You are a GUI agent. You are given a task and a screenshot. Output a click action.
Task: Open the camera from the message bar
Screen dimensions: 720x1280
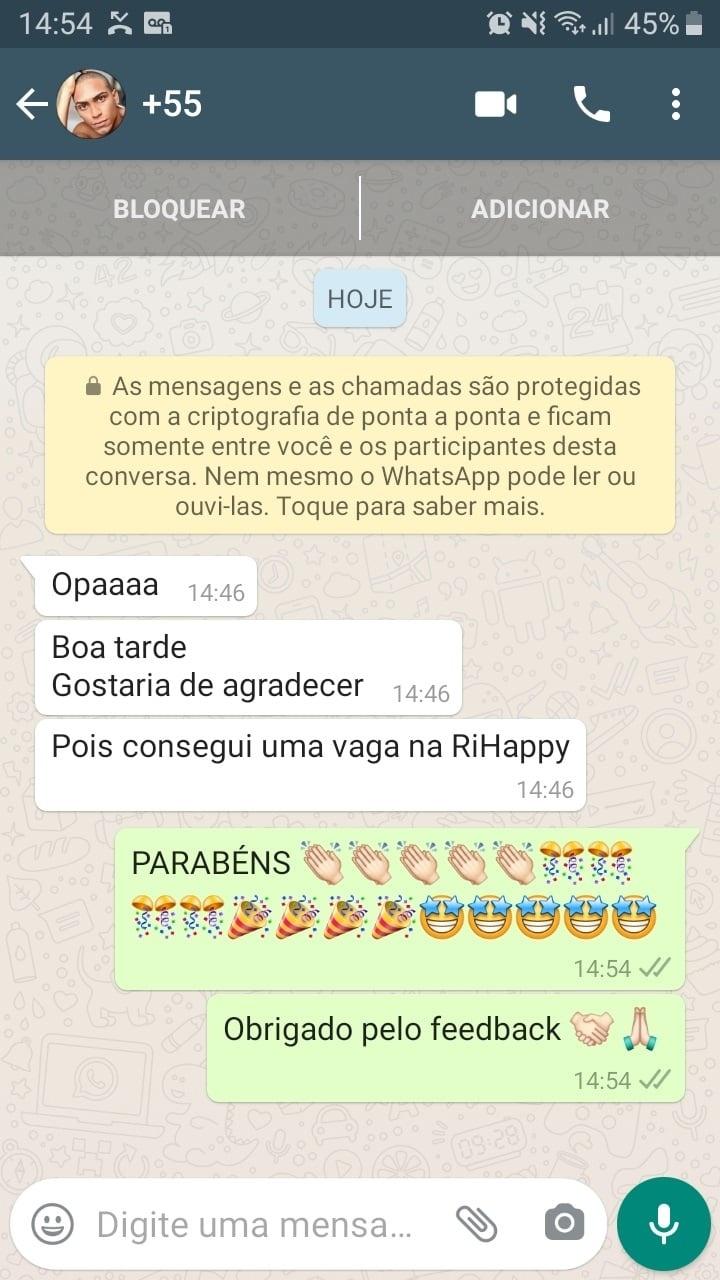coord(564,1223)
